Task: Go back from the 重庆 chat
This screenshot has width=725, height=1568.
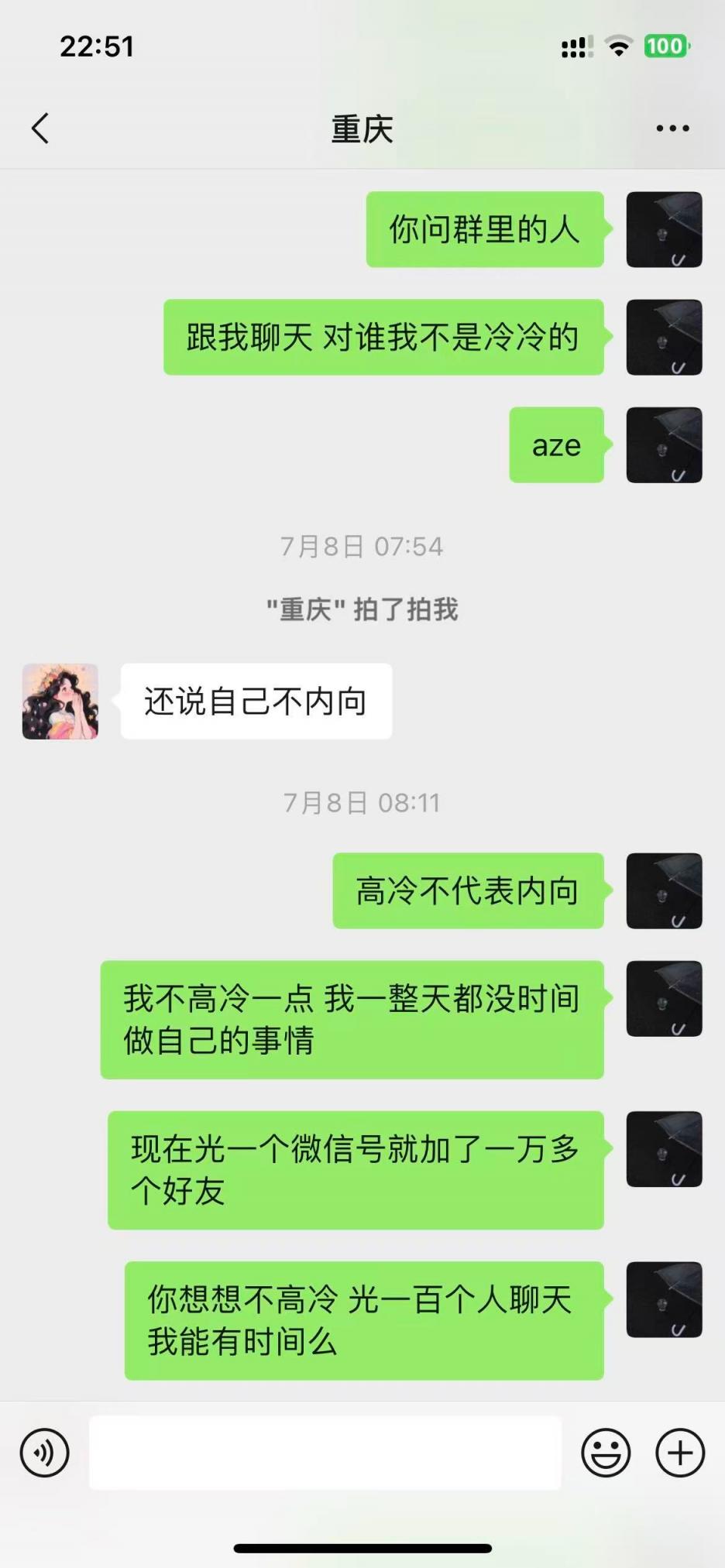Action: 40,129
